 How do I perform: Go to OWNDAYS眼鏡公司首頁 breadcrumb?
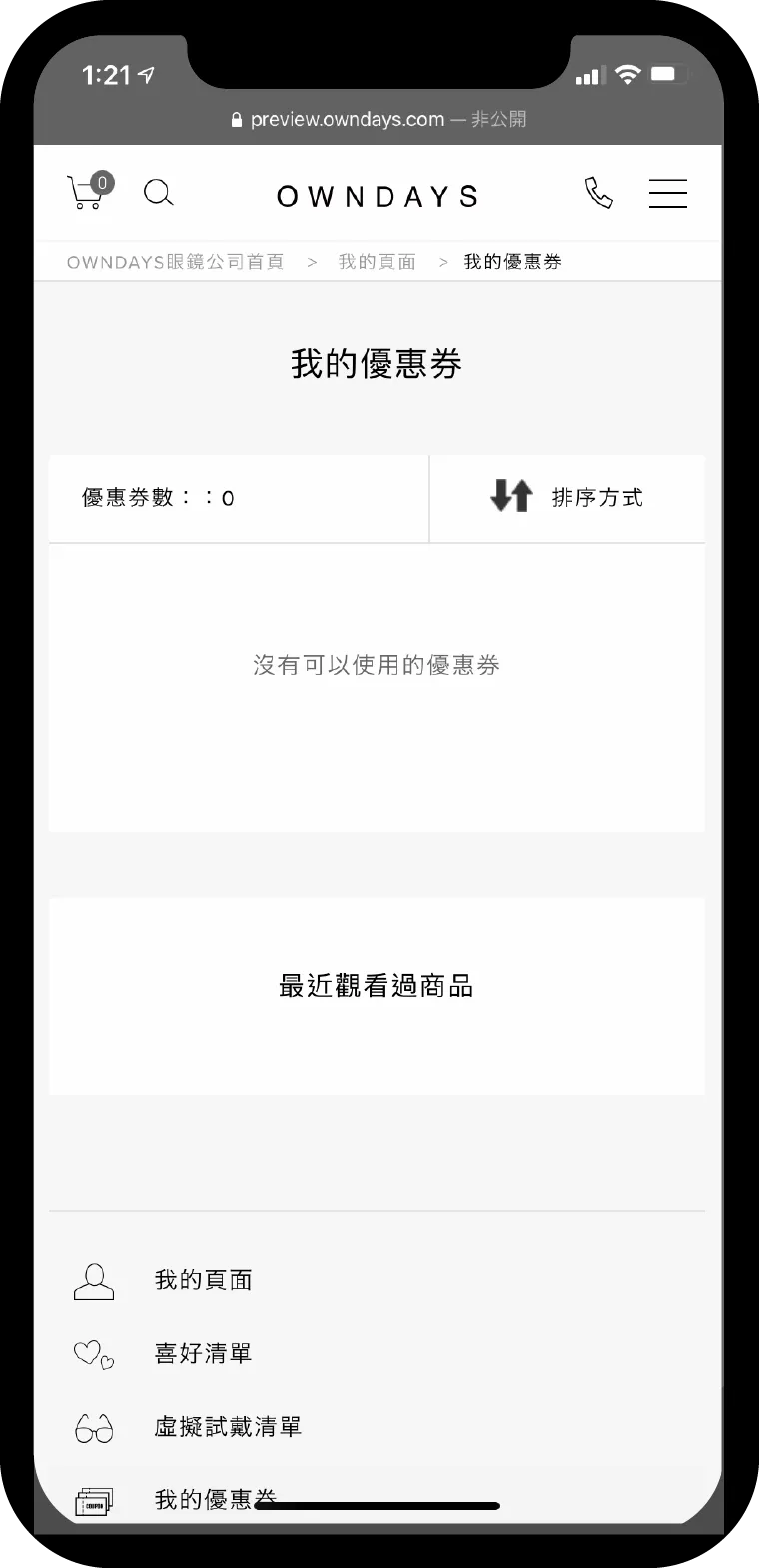[x=175, y=262]
